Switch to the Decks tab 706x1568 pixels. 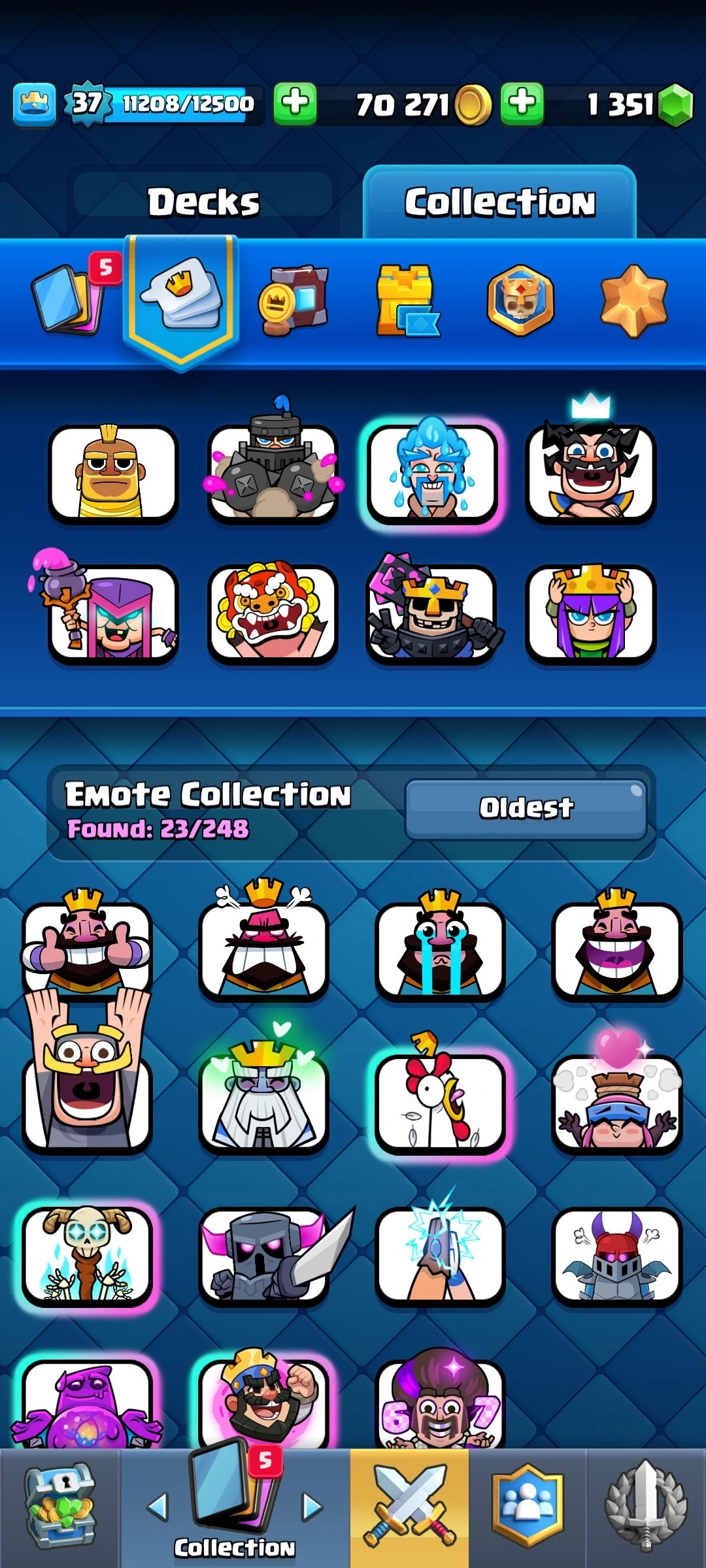(203, 201)
